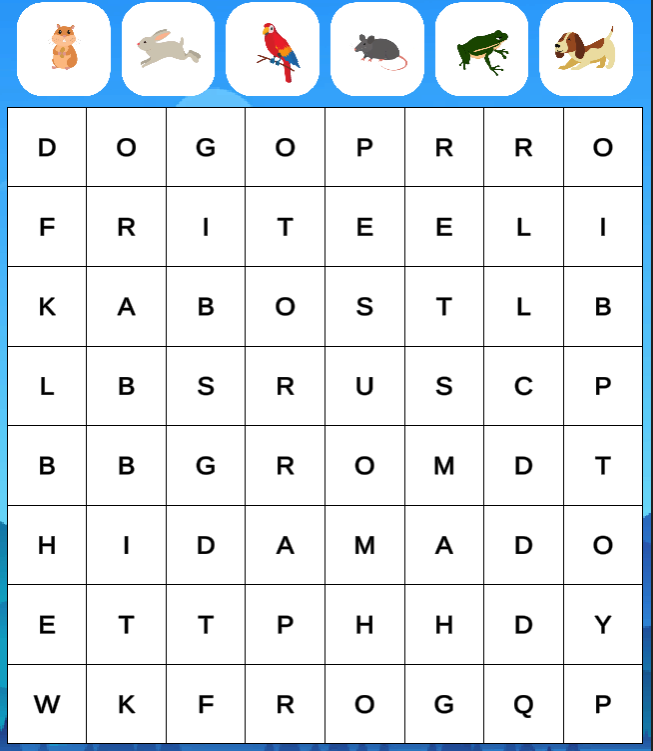Choose the letter Y in the puzzle
The image size is (653, 751).
602,625
